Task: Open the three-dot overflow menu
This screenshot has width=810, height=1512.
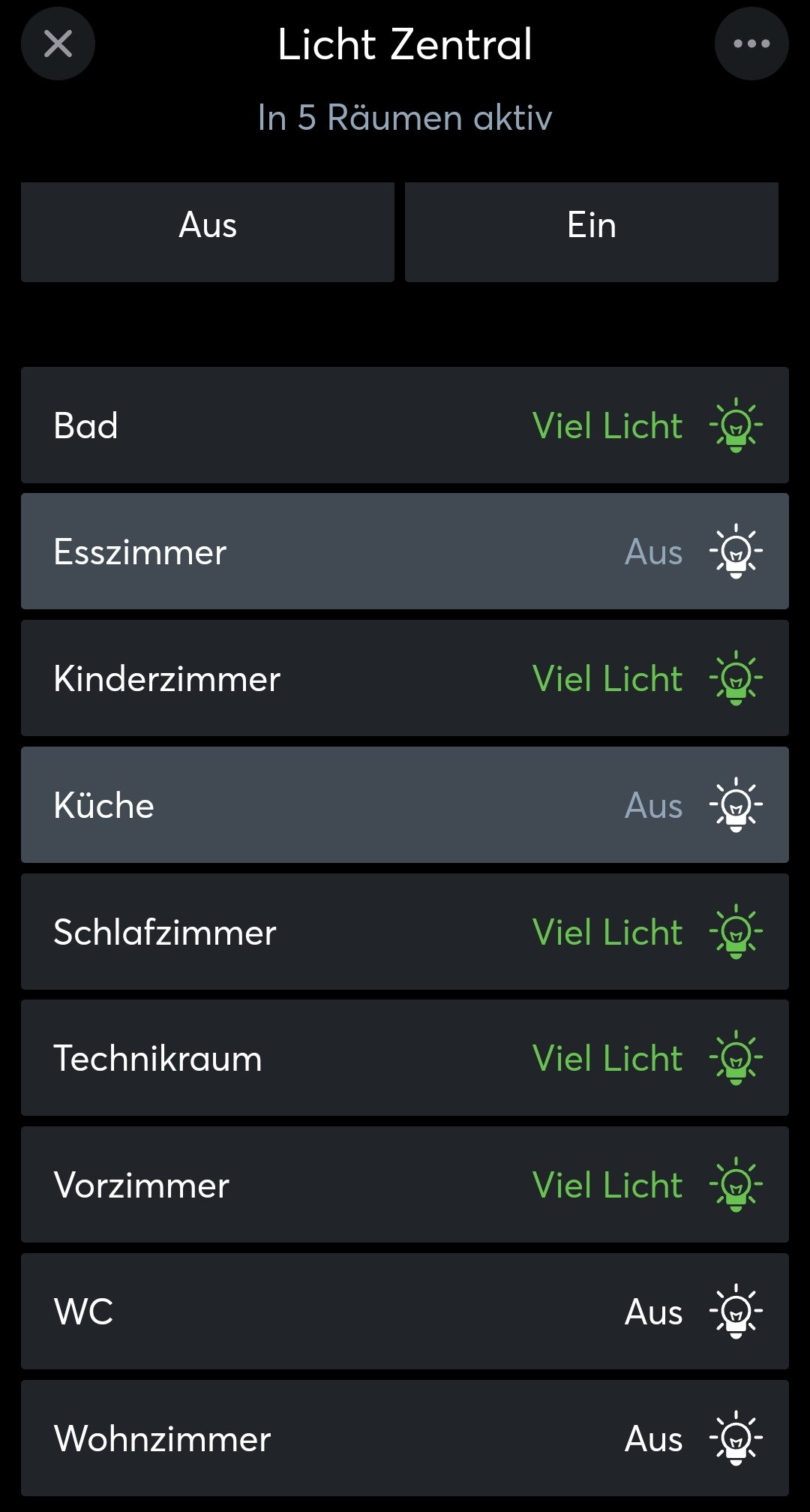Action: (x=751, y=44)
